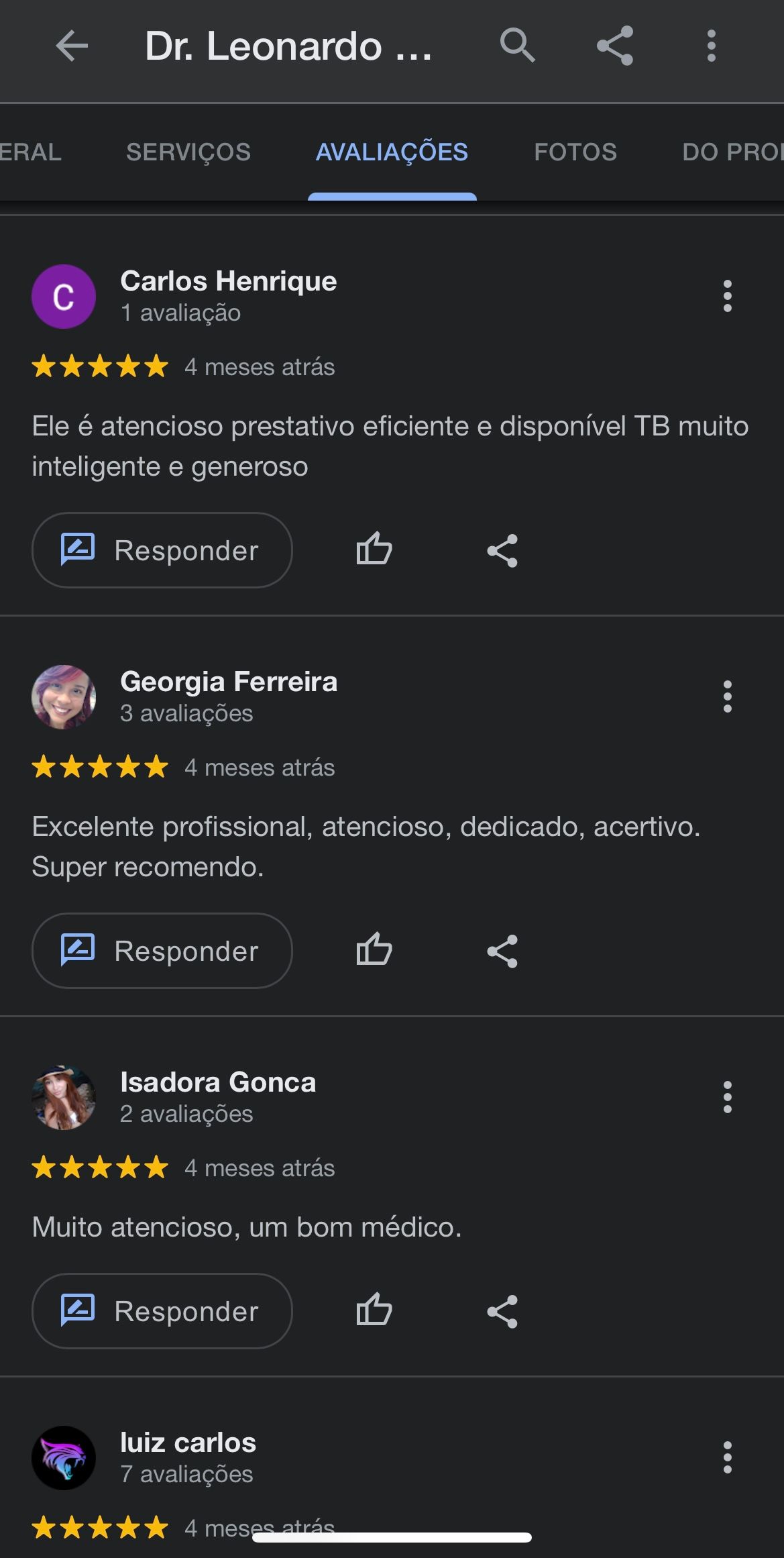
Task: Like Isadora Gonca's review with thumbs up
Action: [373, 1310]
